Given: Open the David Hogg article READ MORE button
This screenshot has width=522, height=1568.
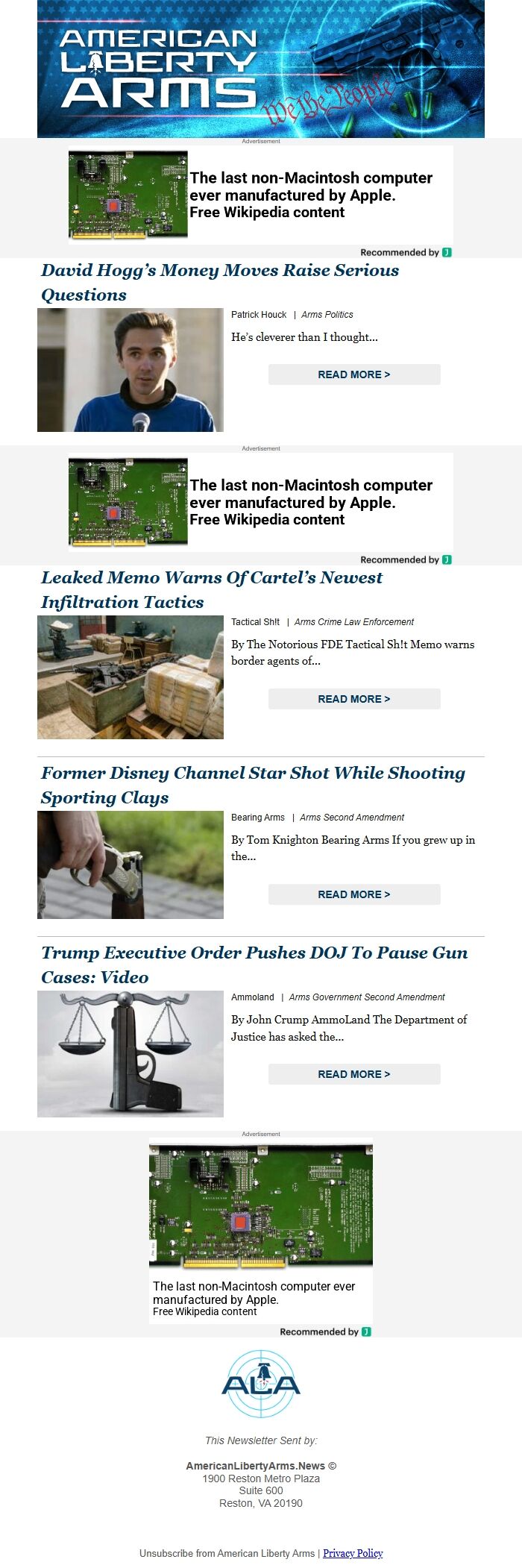Looking at the screenshot, I should [354, 374].
